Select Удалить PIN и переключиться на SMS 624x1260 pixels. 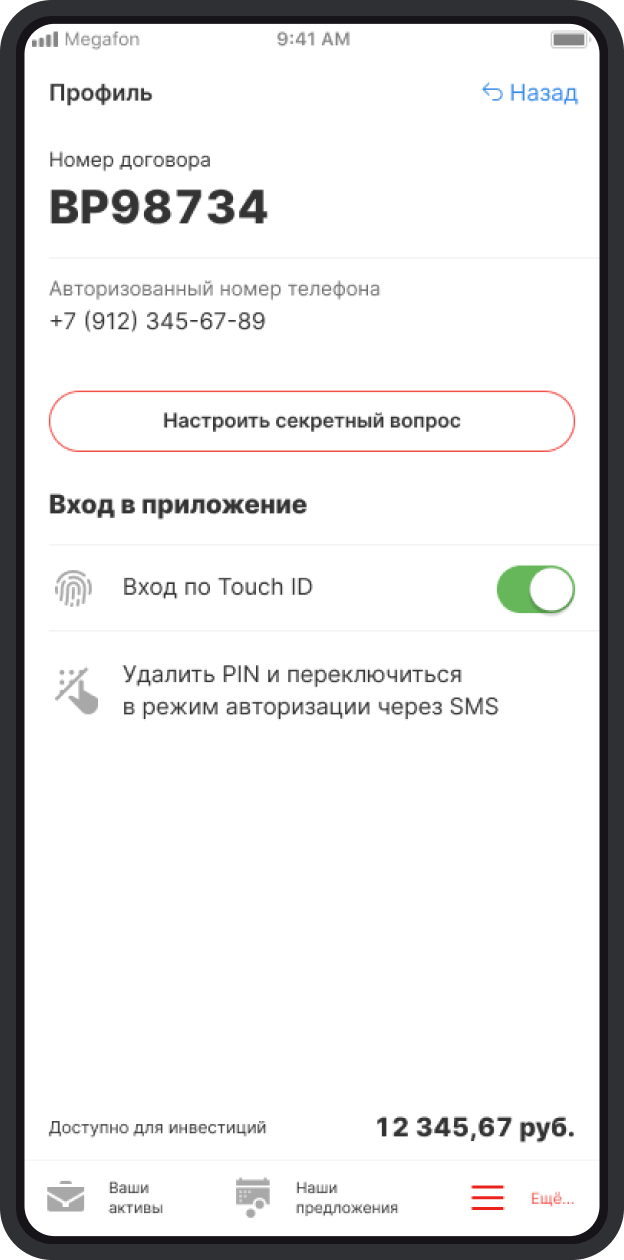tap(310, 690)
